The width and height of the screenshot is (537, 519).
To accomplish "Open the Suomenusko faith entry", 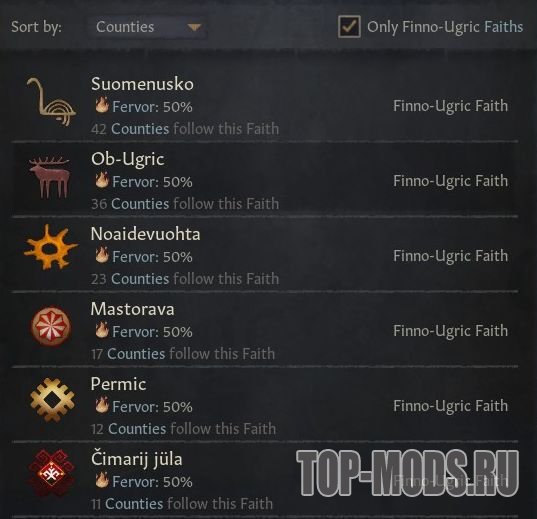I will coord(265,104).
